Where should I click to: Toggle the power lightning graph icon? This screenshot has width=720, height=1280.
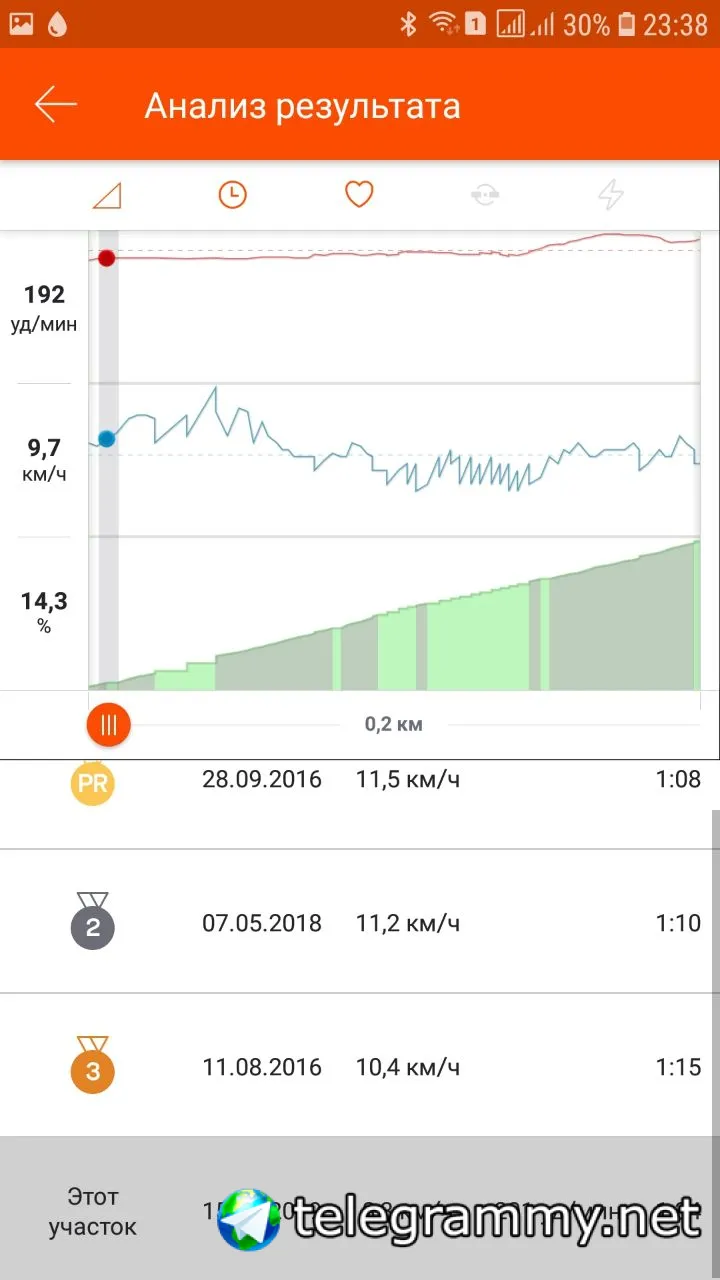pyautogui.click(x=610, y=195)
